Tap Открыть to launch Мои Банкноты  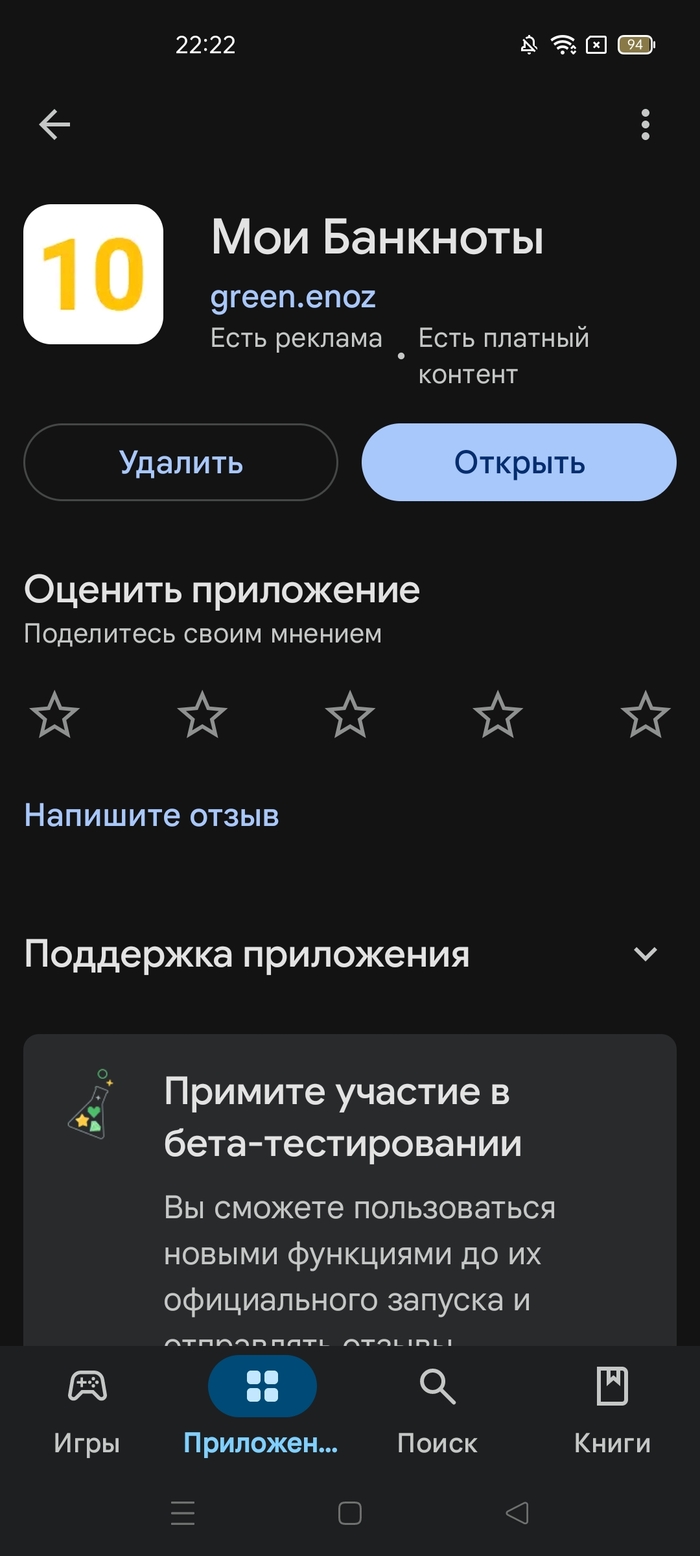point(519,462)
